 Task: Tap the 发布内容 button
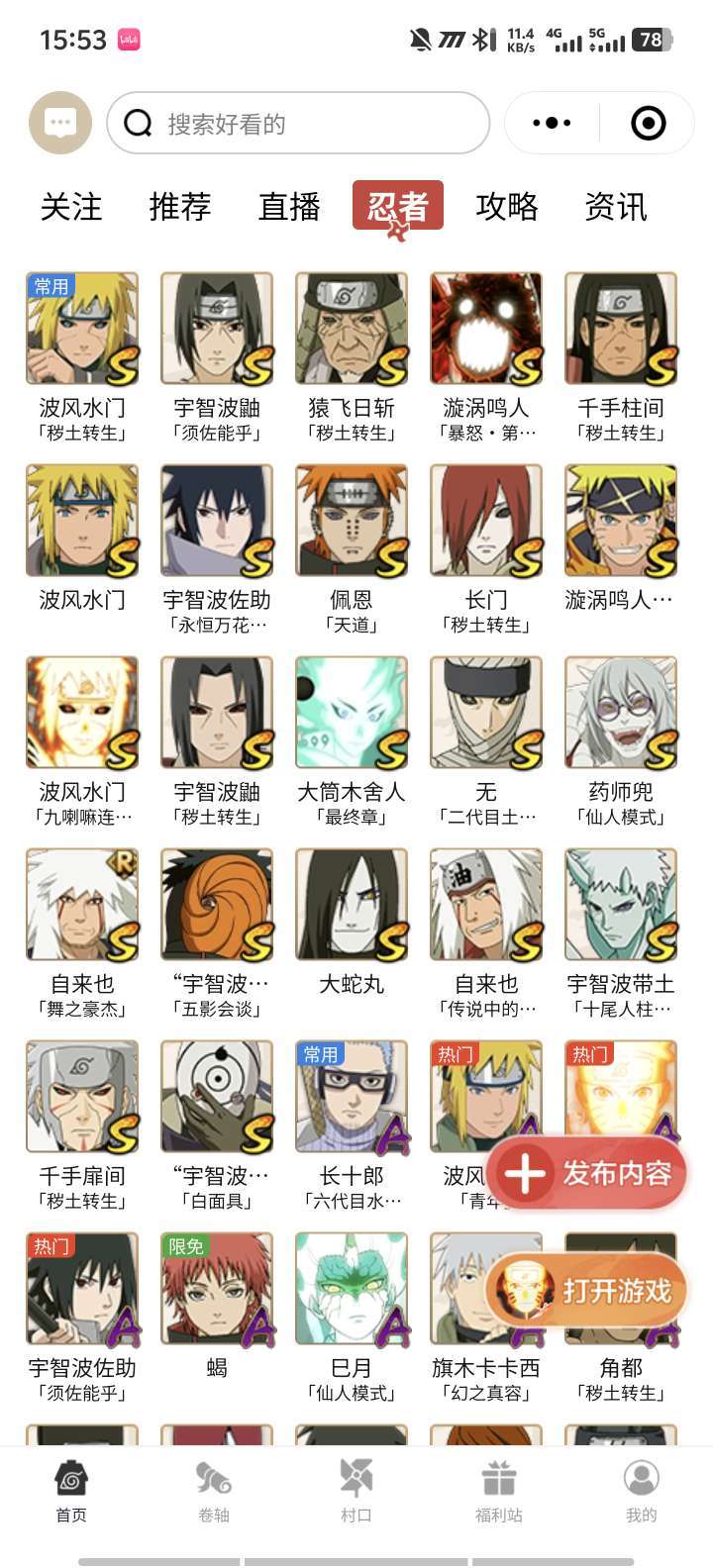coord(587,1174)
